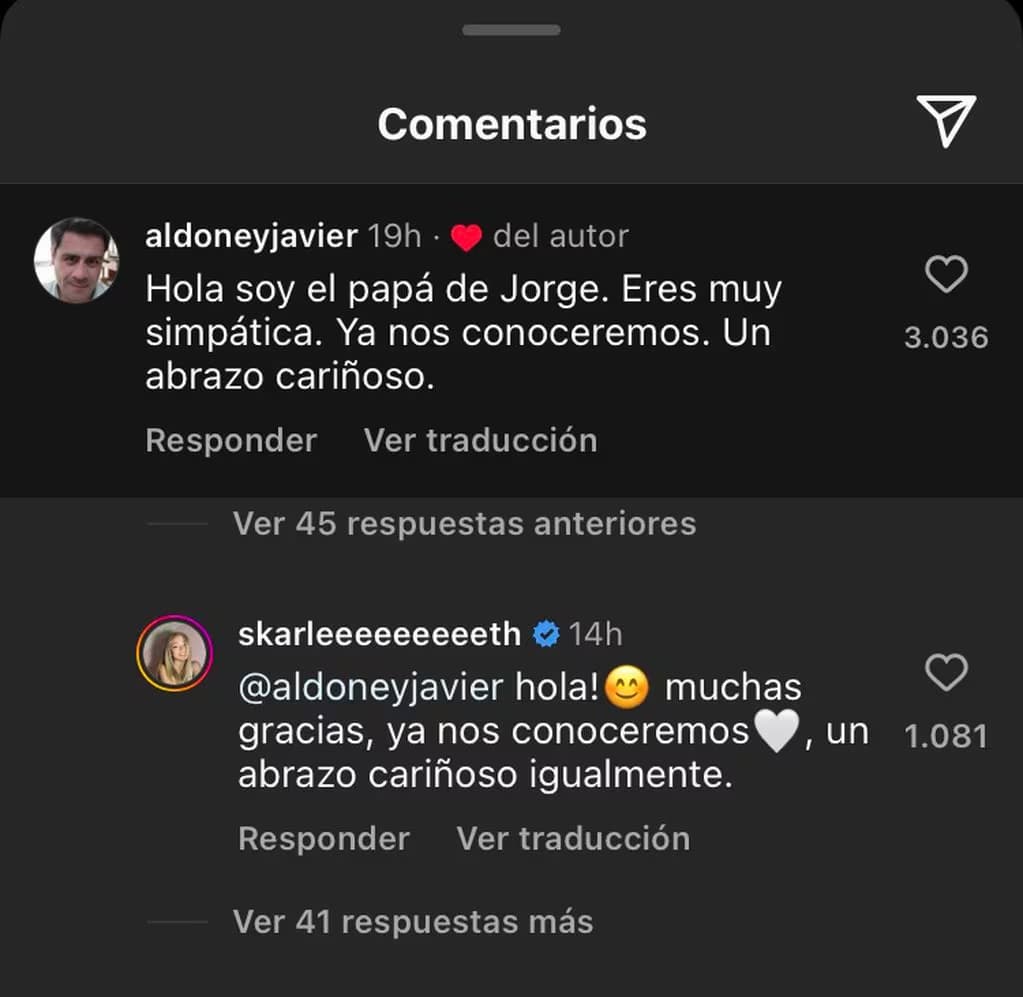
Task: Reply to aldoneyjavier's comment
Action: (231, 440)
